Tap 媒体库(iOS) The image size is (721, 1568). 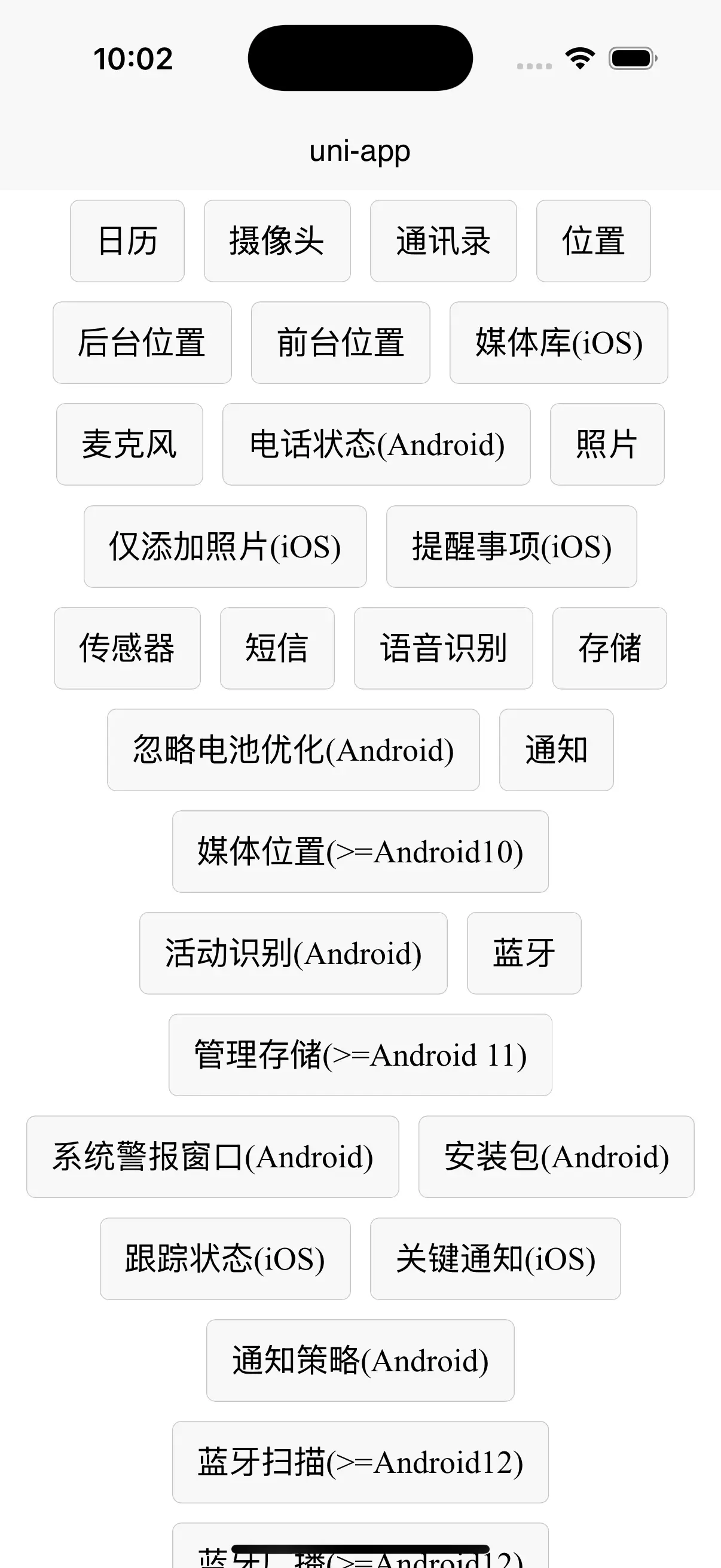tap(558, 343)
